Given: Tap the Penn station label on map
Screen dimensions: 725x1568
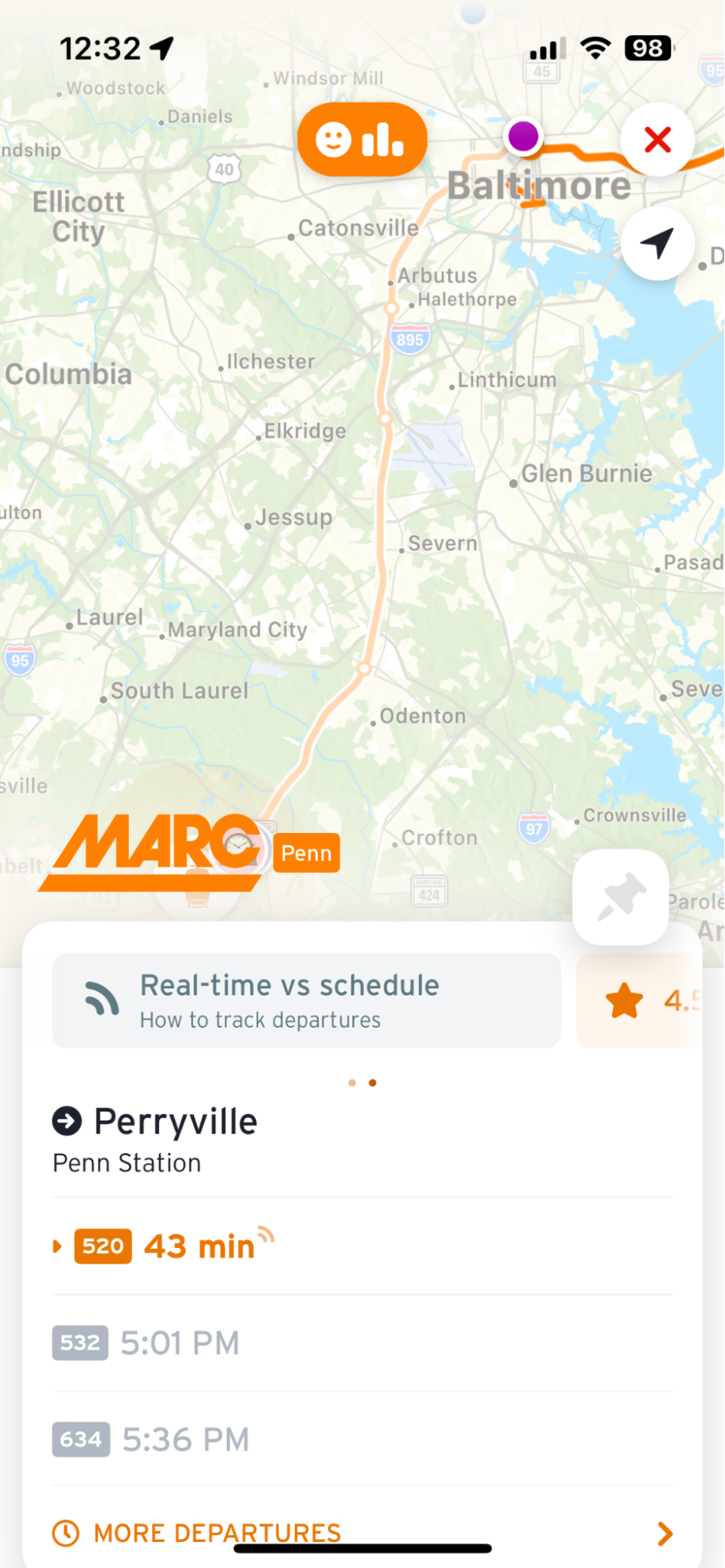Looking at the screenshot, I should coord(306,853).
